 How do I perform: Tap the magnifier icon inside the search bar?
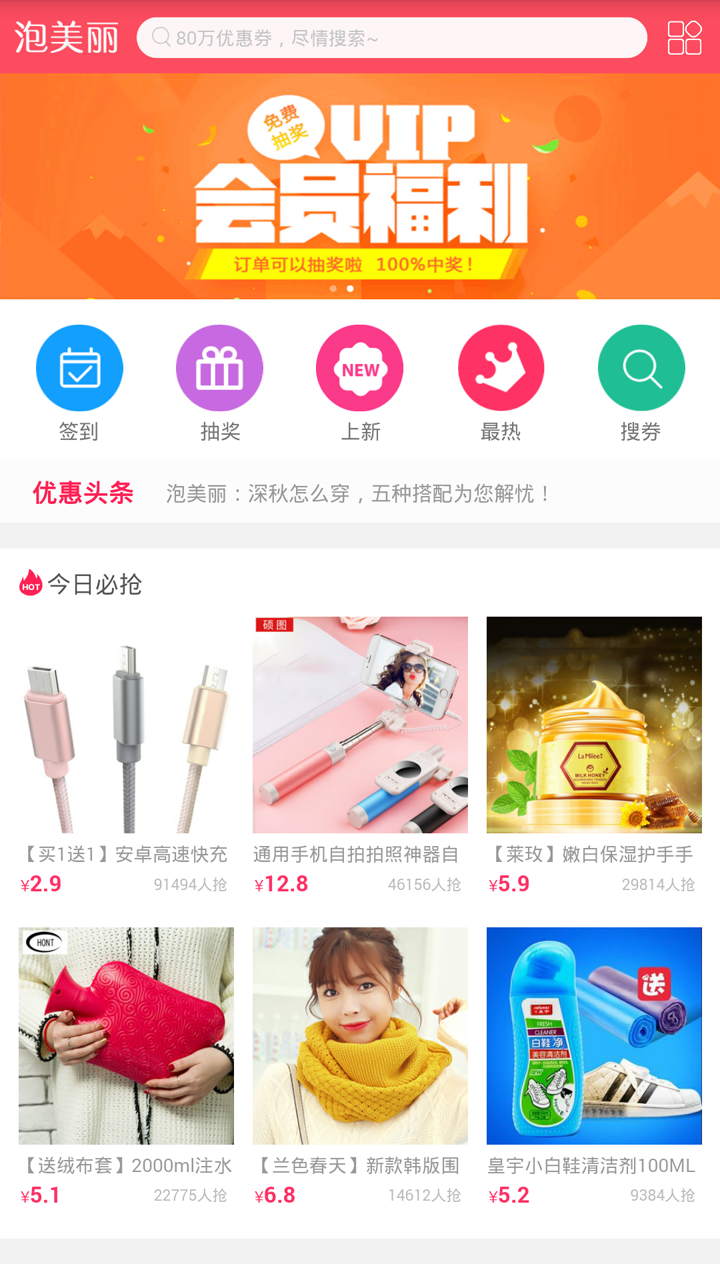[159, 37]
